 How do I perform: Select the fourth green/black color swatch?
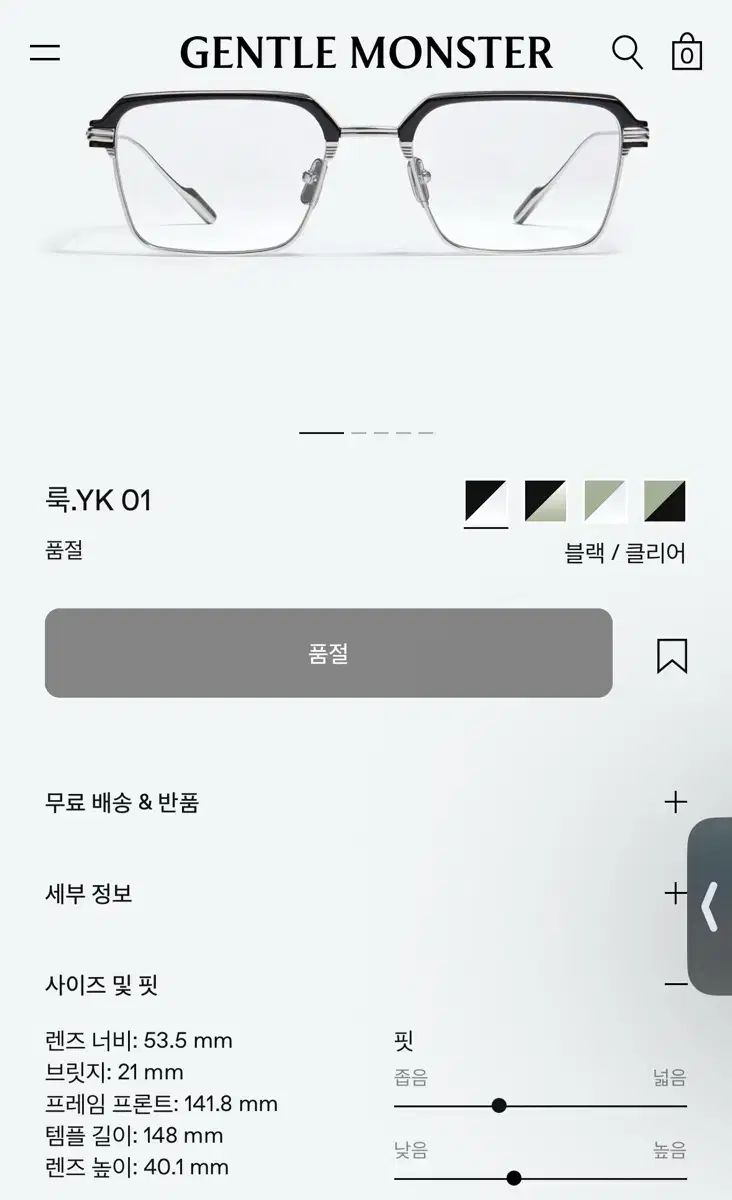tap(665, 501)
